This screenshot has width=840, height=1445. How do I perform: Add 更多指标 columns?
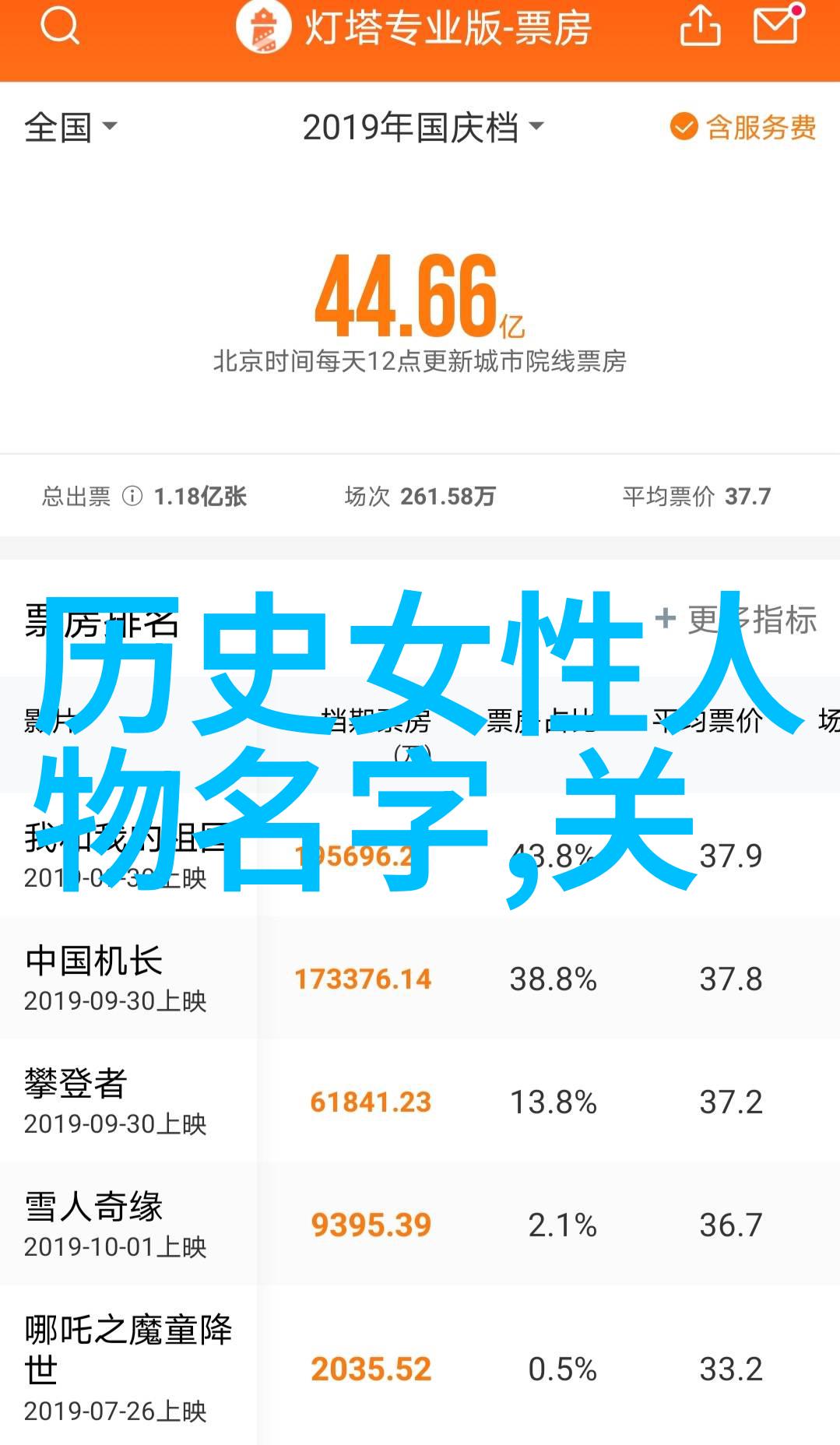click(x=736, y=620)
